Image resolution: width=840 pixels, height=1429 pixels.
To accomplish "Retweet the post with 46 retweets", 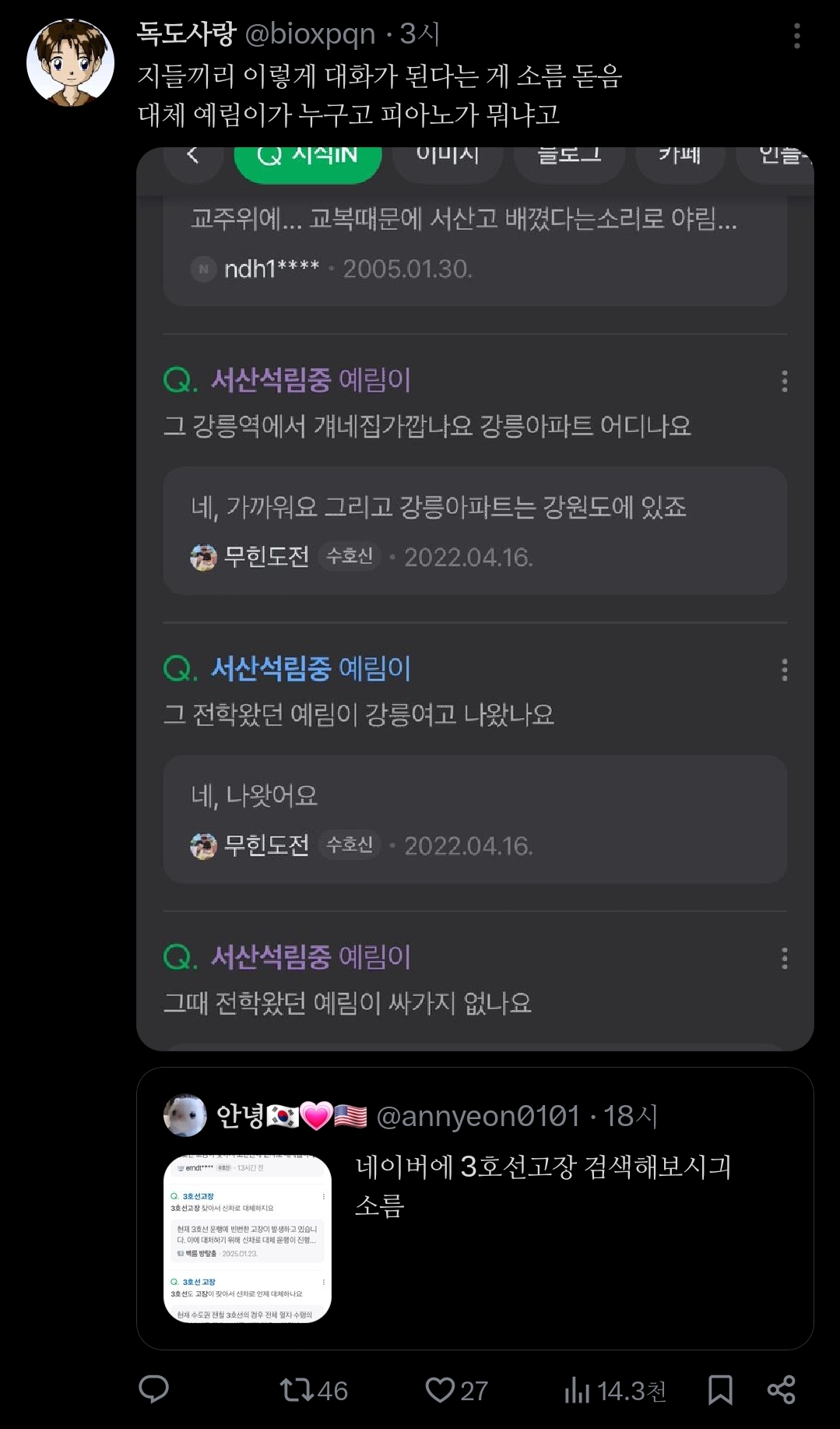I will coord(313,1390).
